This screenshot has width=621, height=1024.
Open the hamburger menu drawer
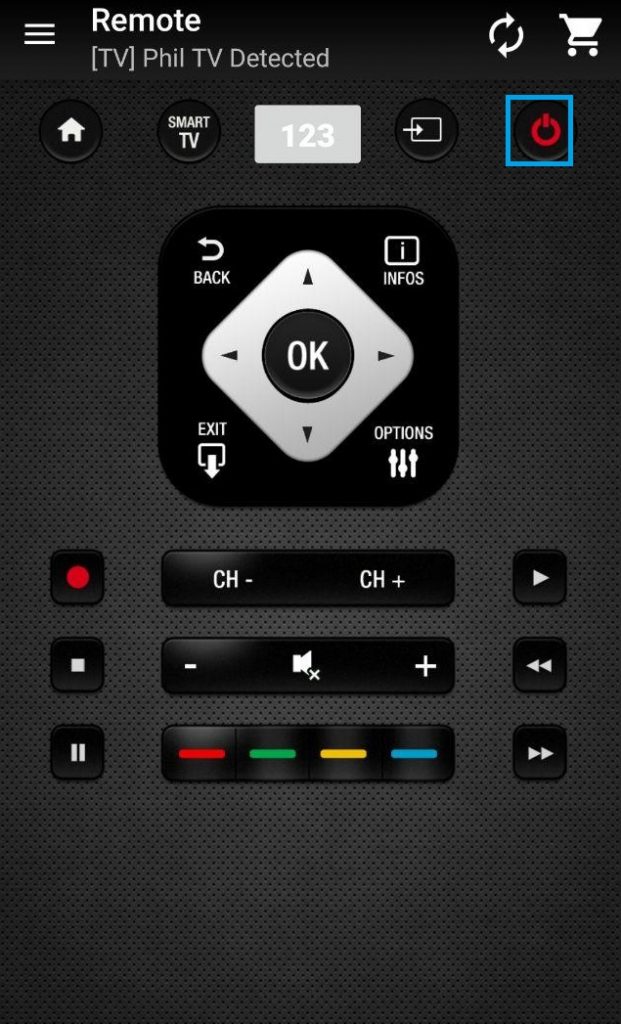coord(40,35)
